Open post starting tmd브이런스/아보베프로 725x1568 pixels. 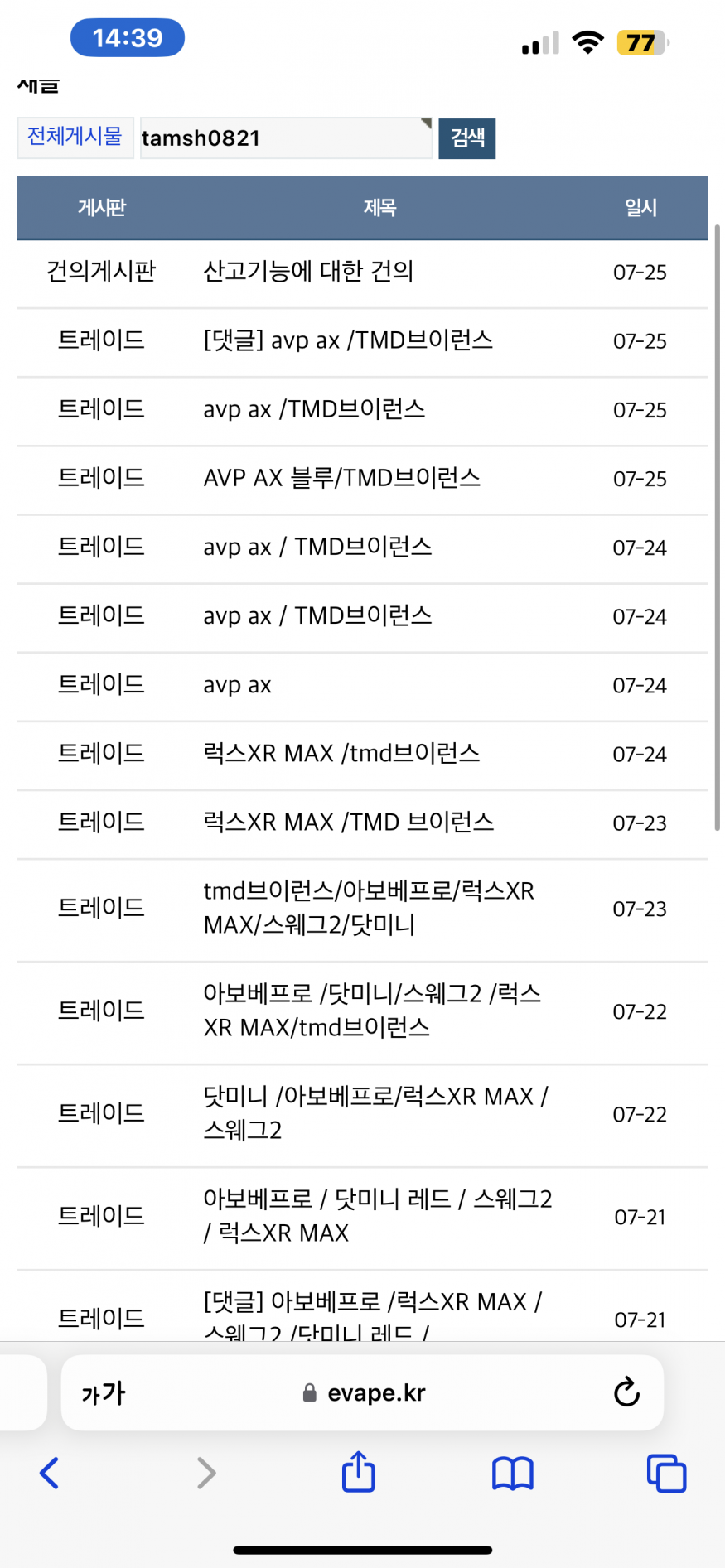tap(369, 908)
